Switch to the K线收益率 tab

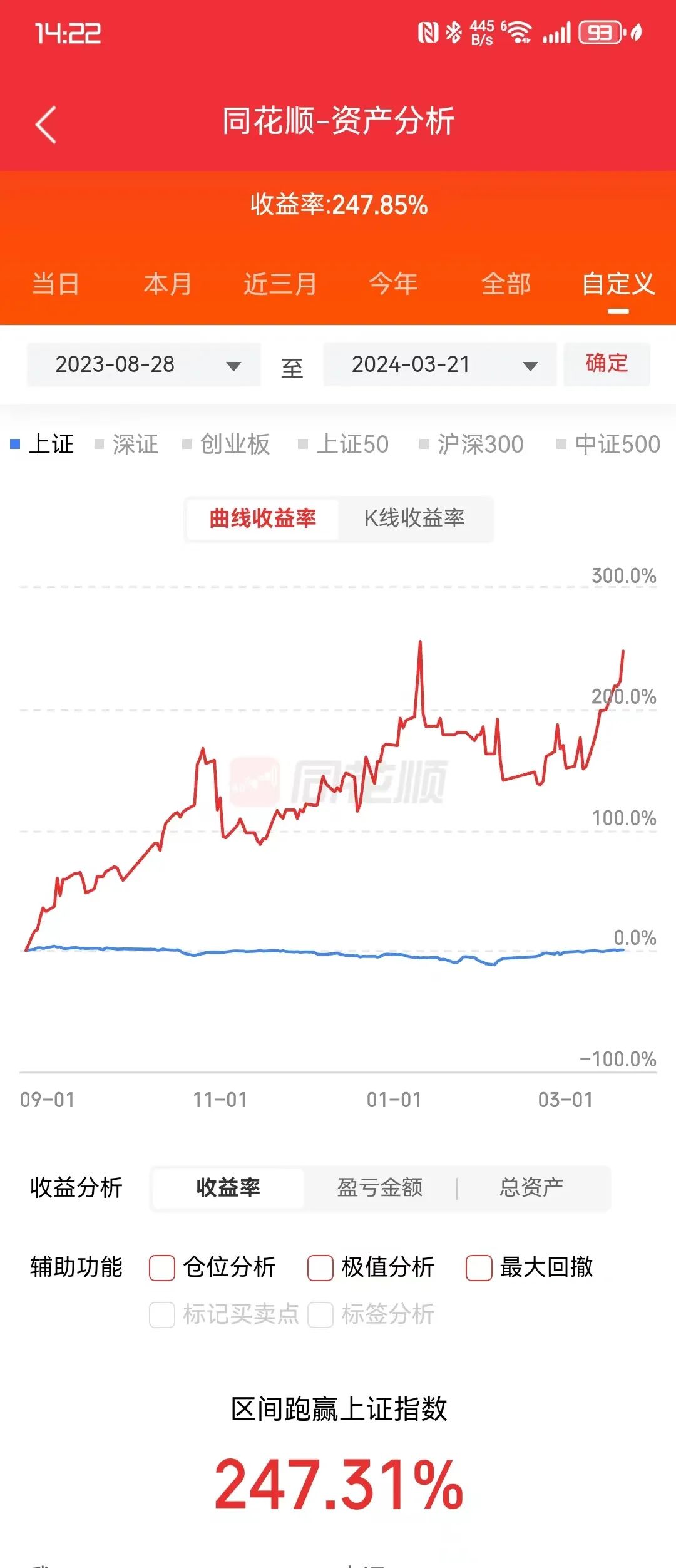tap(417, 518)
